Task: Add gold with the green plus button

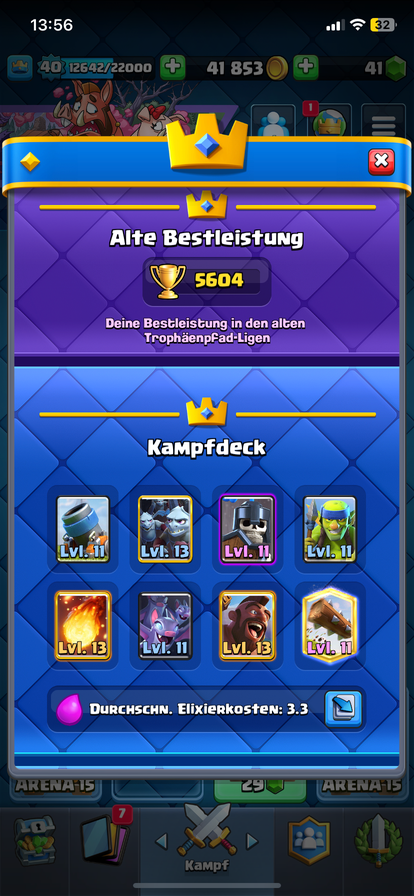Action: click(x=172, y=68)
